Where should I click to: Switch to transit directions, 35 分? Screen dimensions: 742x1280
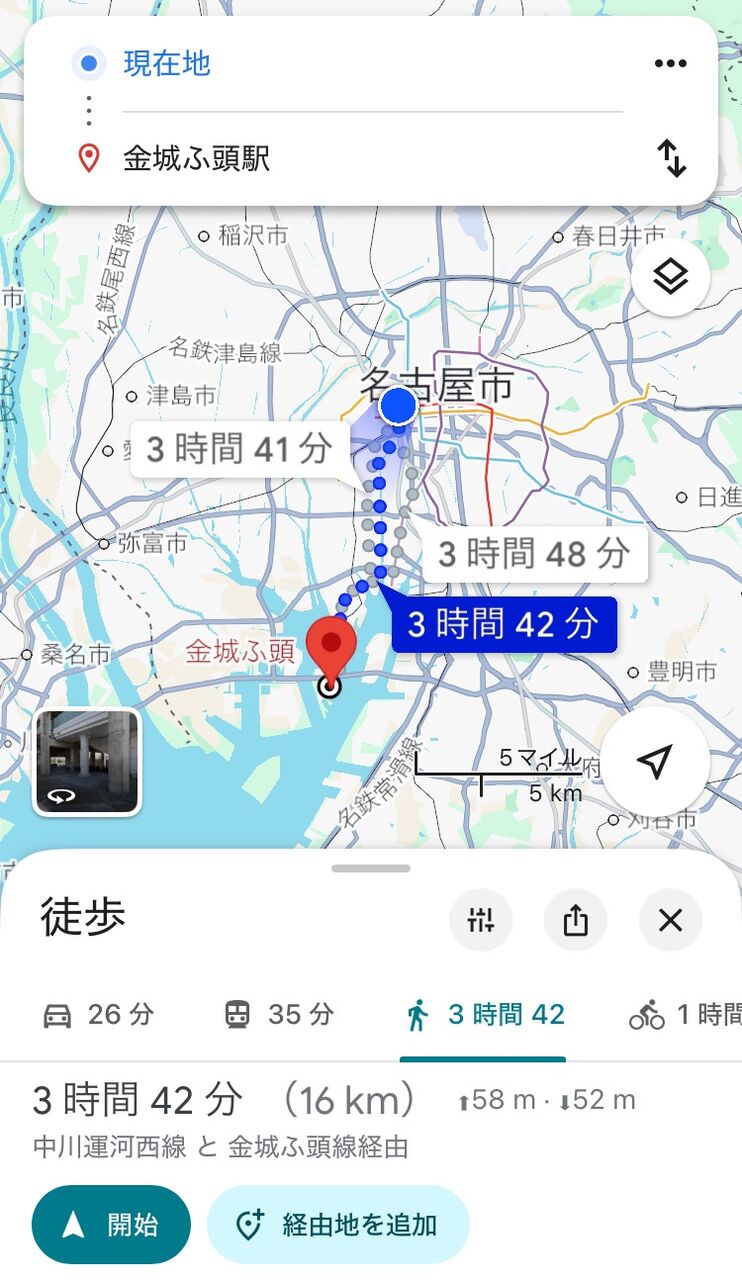(278, 1015)
